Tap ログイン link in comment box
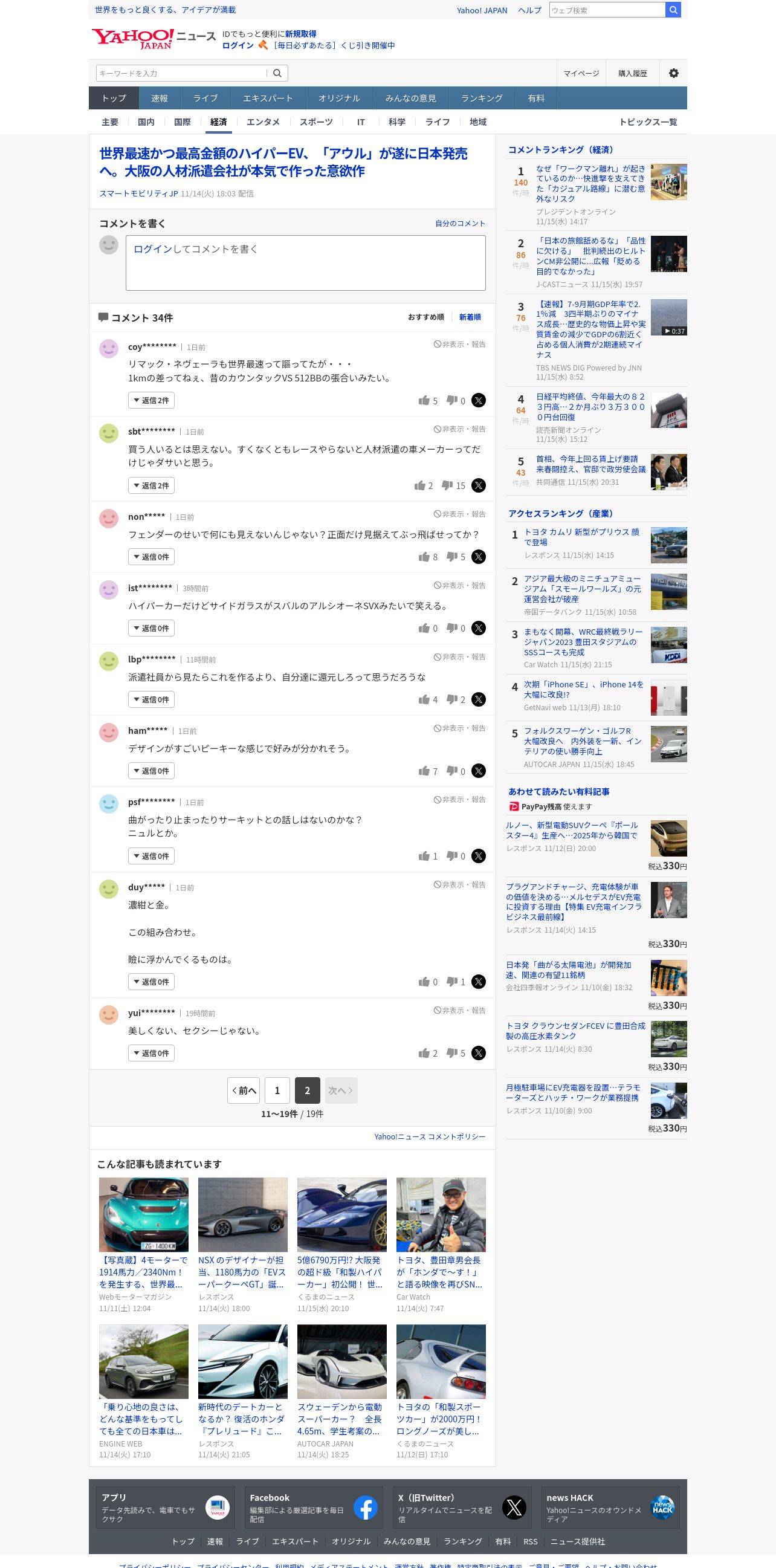 tap(153, 249)
